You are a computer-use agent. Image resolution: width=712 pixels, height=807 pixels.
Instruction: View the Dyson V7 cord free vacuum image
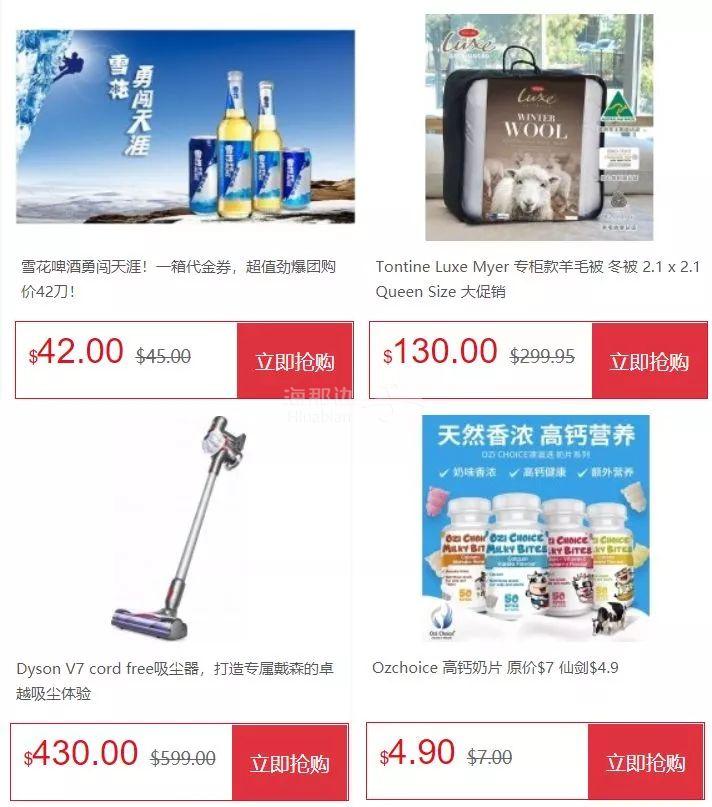(185, 527)
